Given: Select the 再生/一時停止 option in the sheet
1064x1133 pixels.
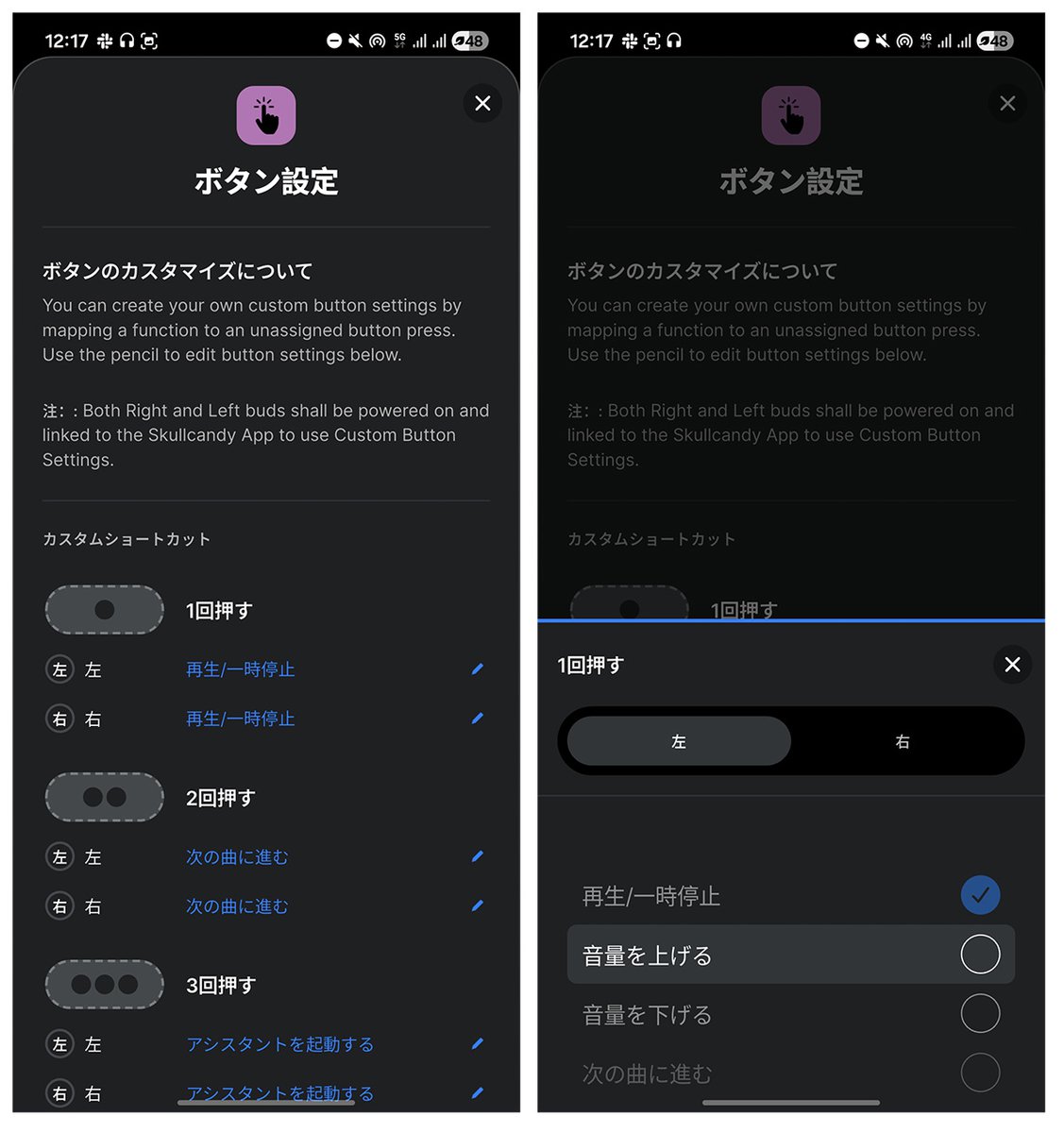Looking at the screenshot, I should [980, 895].
